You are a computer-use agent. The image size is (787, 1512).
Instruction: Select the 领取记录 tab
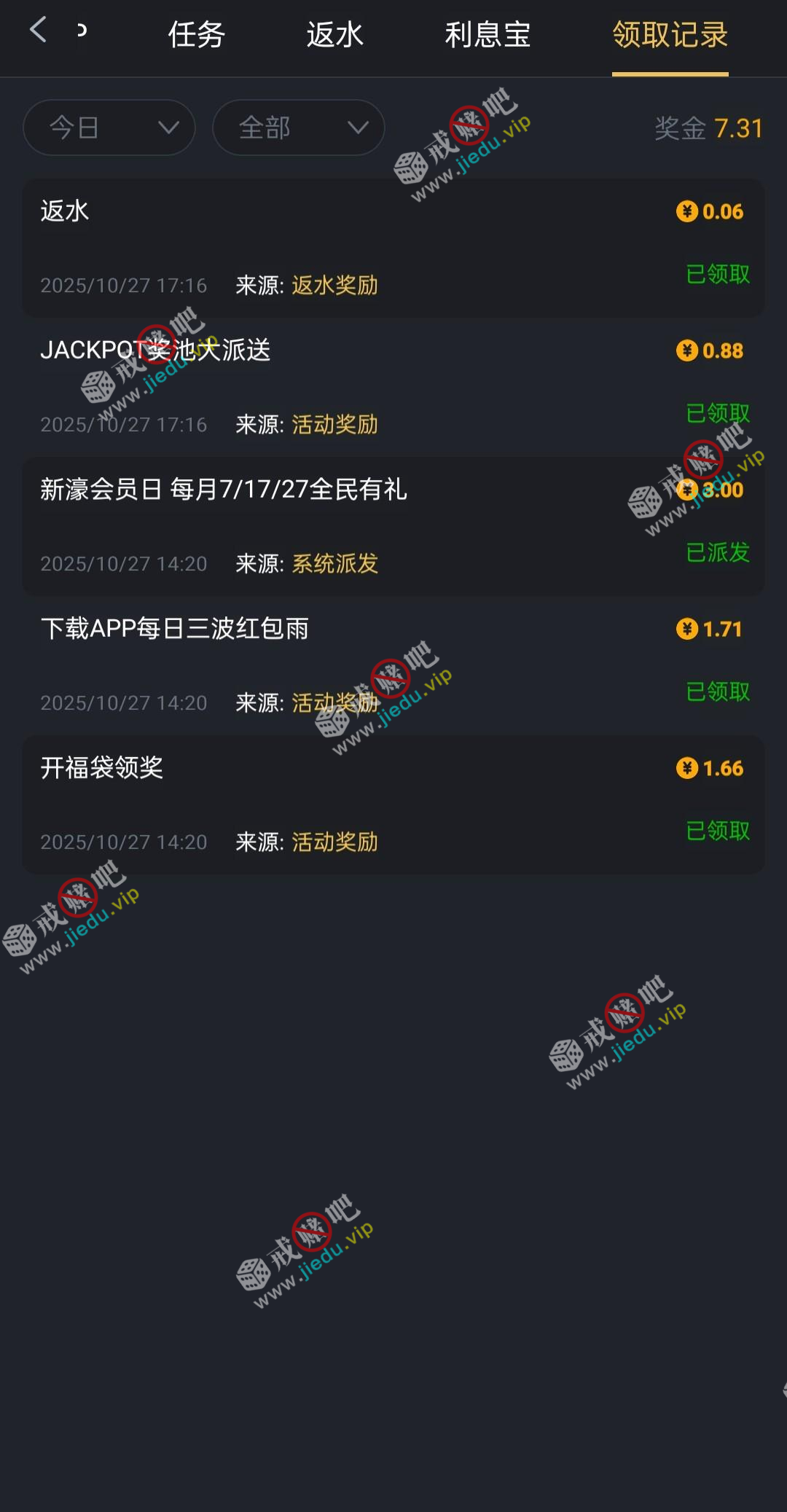tap(670, 34)
